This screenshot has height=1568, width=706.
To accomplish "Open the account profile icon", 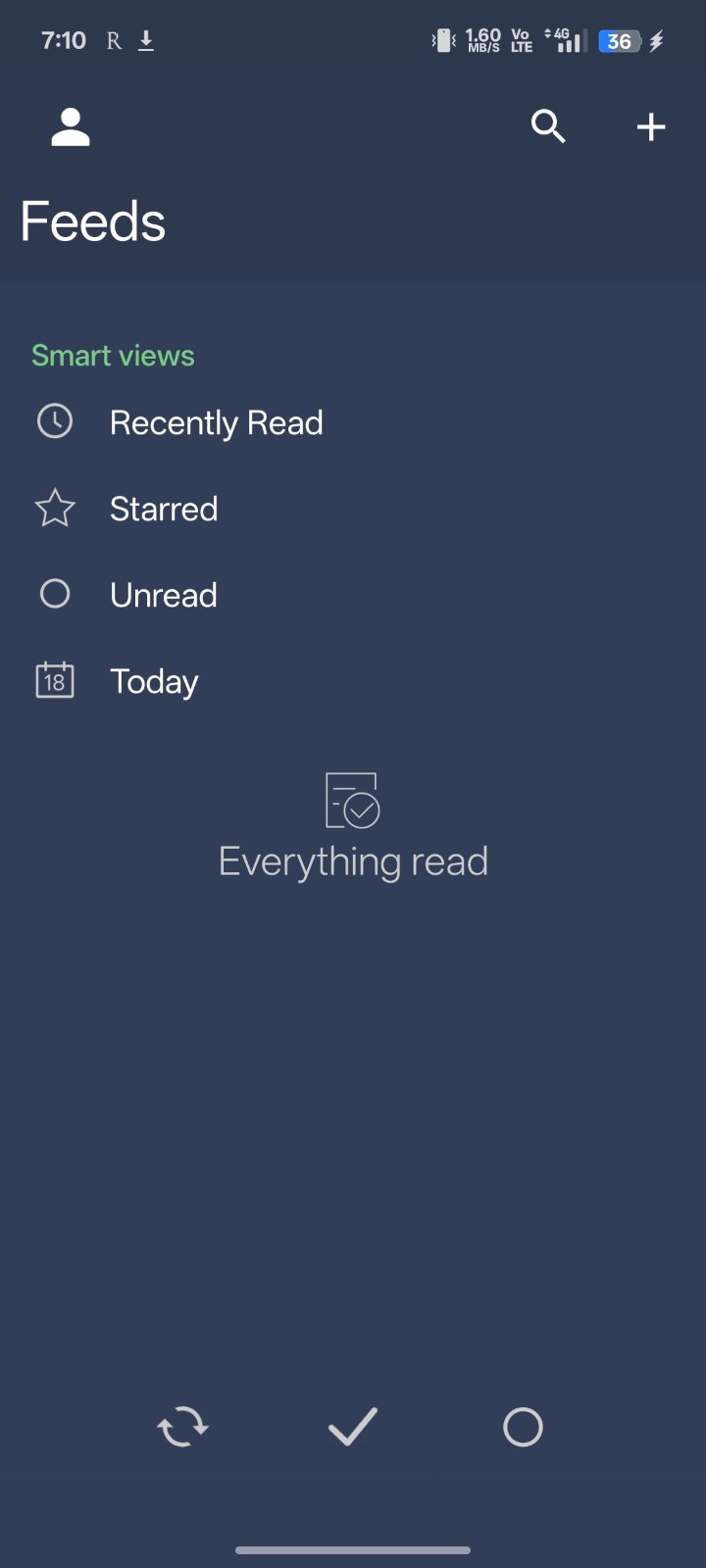I will pyautogui.click(x=71, y=127).
